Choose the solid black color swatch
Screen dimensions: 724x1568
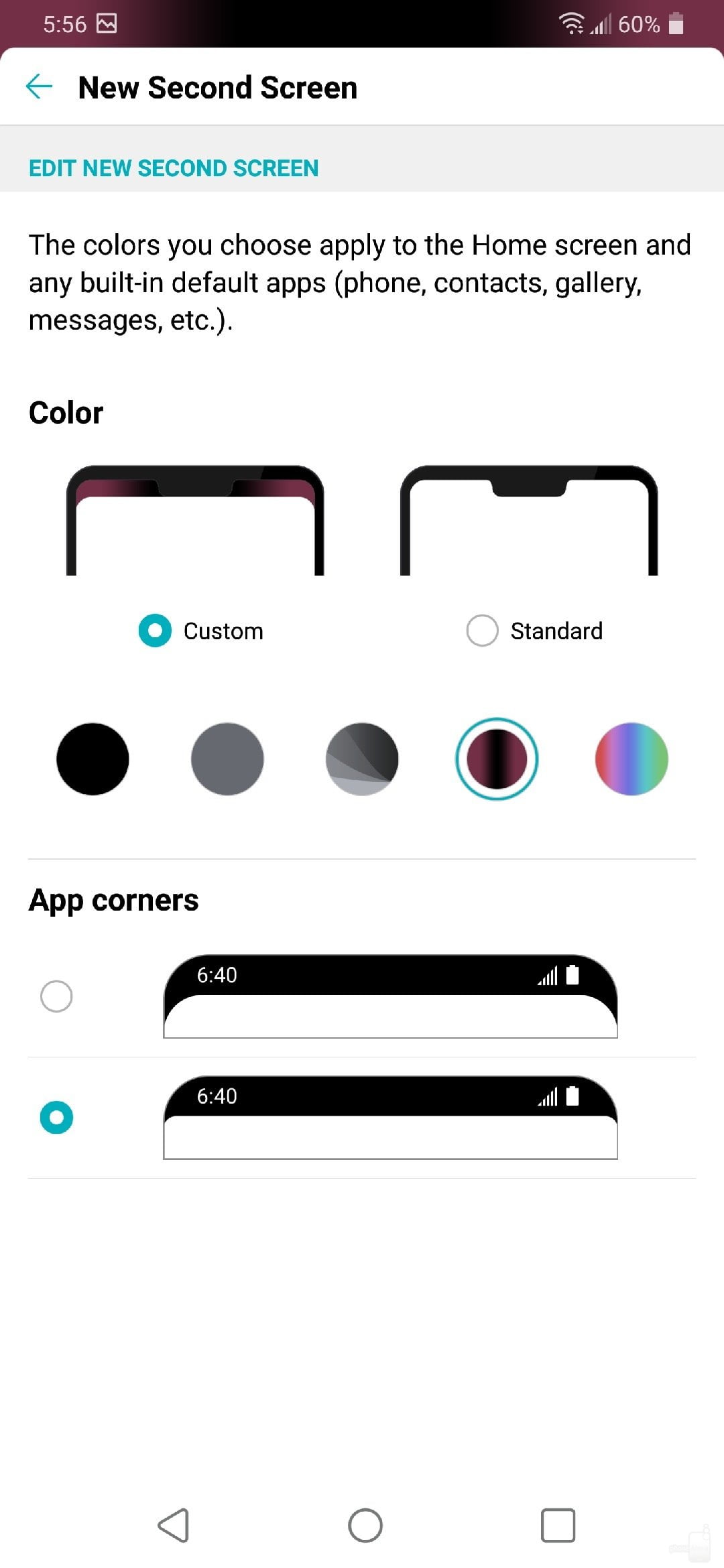[93, 759]
